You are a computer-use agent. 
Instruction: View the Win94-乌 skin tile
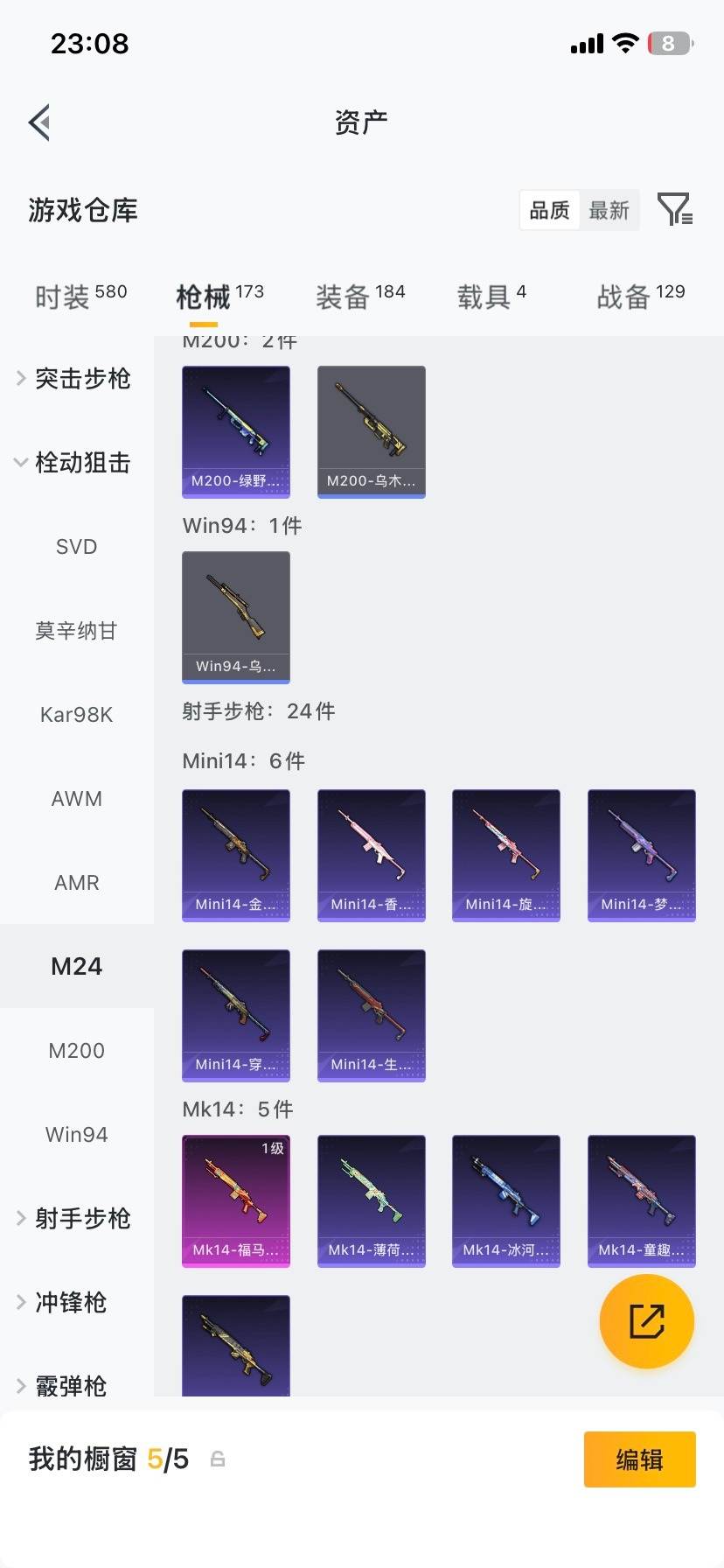click(236, 617)
